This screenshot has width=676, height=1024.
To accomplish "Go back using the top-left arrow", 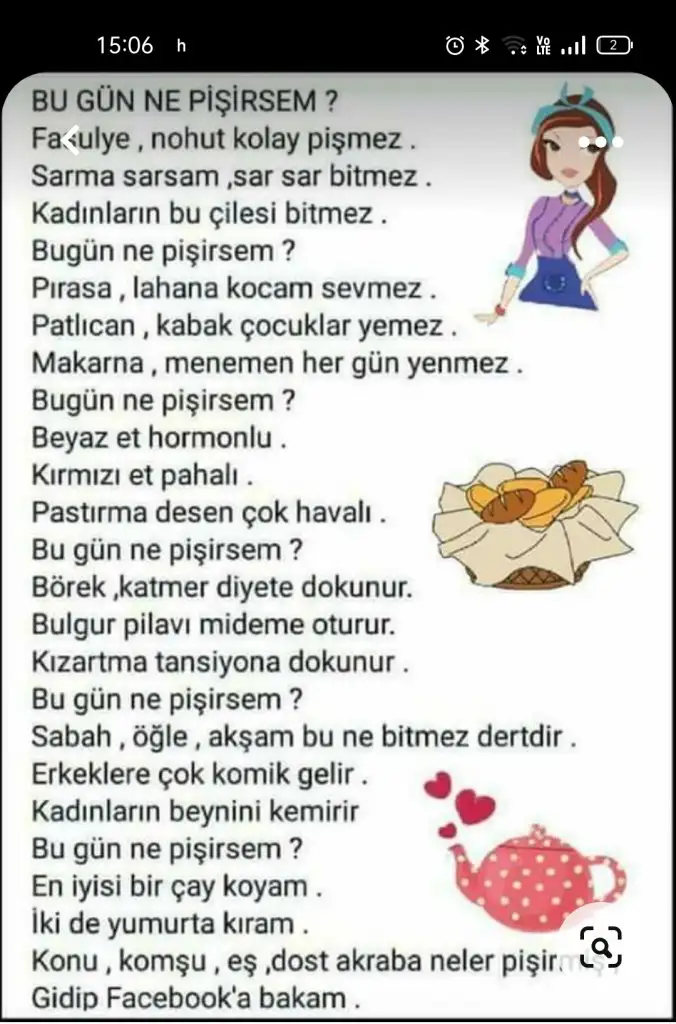I will 69,141.
